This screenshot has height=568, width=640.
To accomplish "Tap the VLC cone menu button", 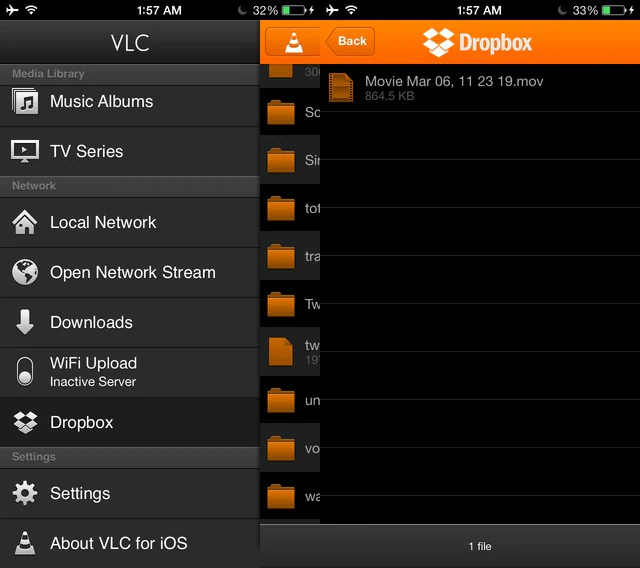I will (294, 42).
